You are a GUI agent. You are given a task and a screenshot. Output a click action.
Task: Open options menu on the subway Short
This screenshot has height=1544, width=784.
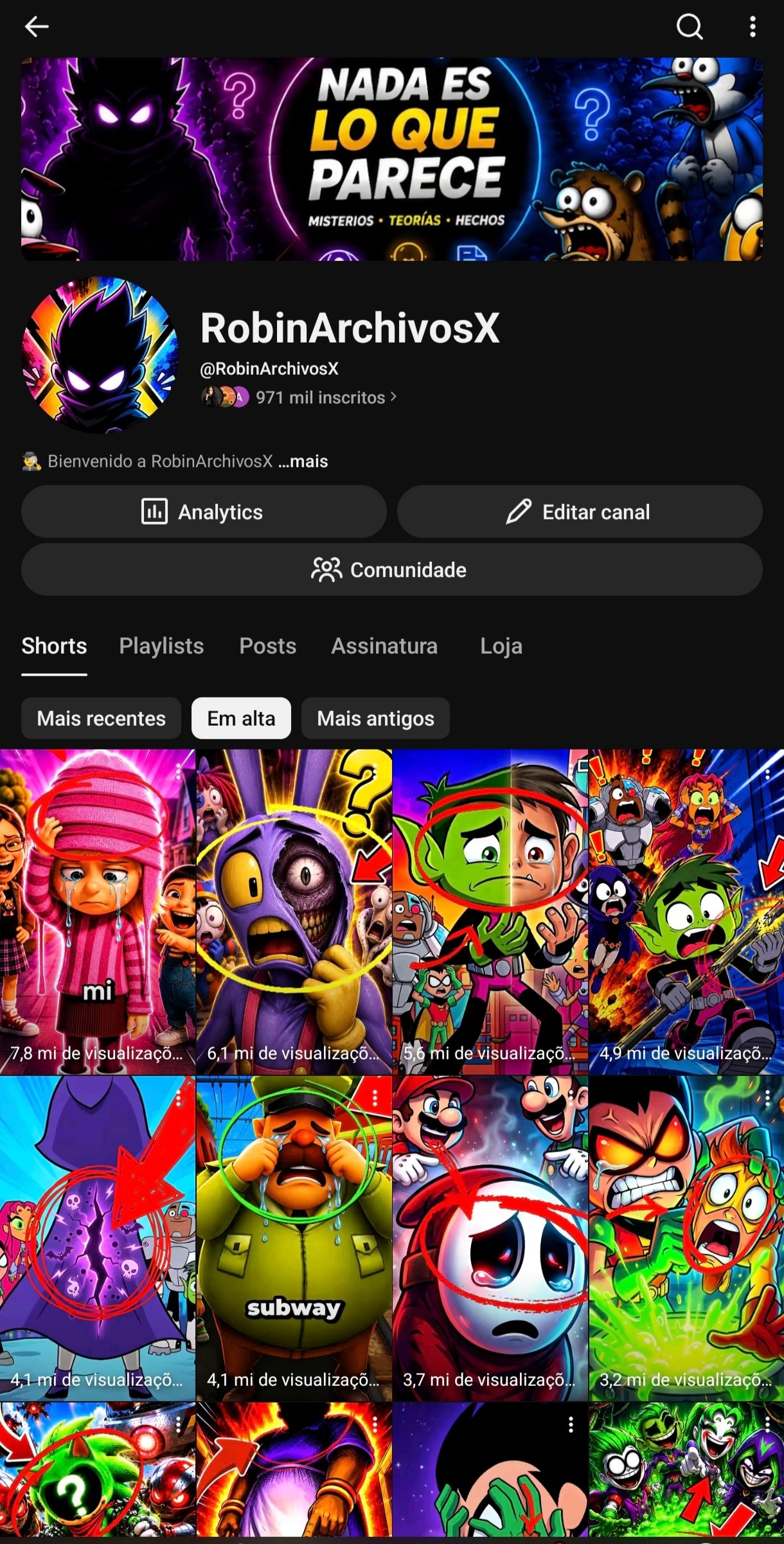click(375, 1099)
